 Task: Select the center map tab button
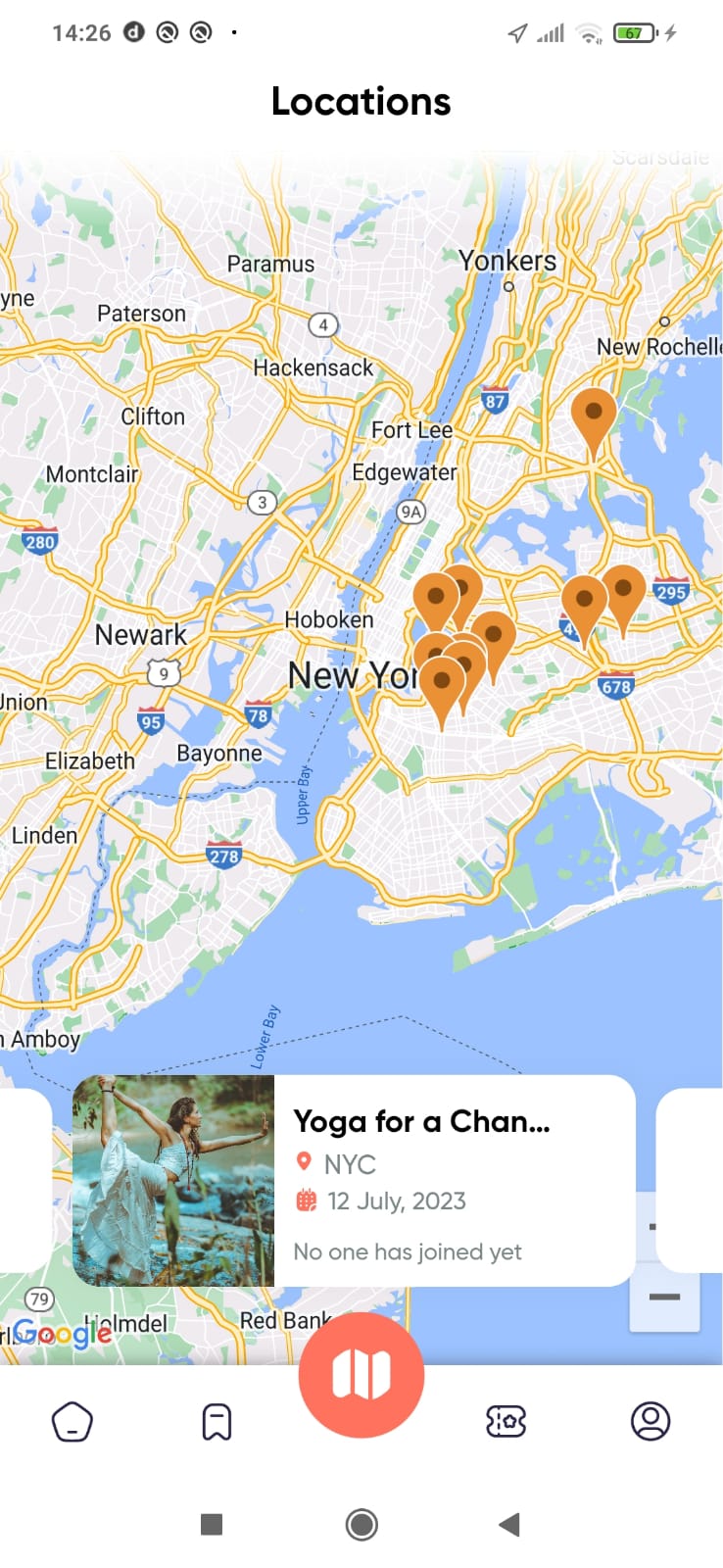pos(361,1374)
